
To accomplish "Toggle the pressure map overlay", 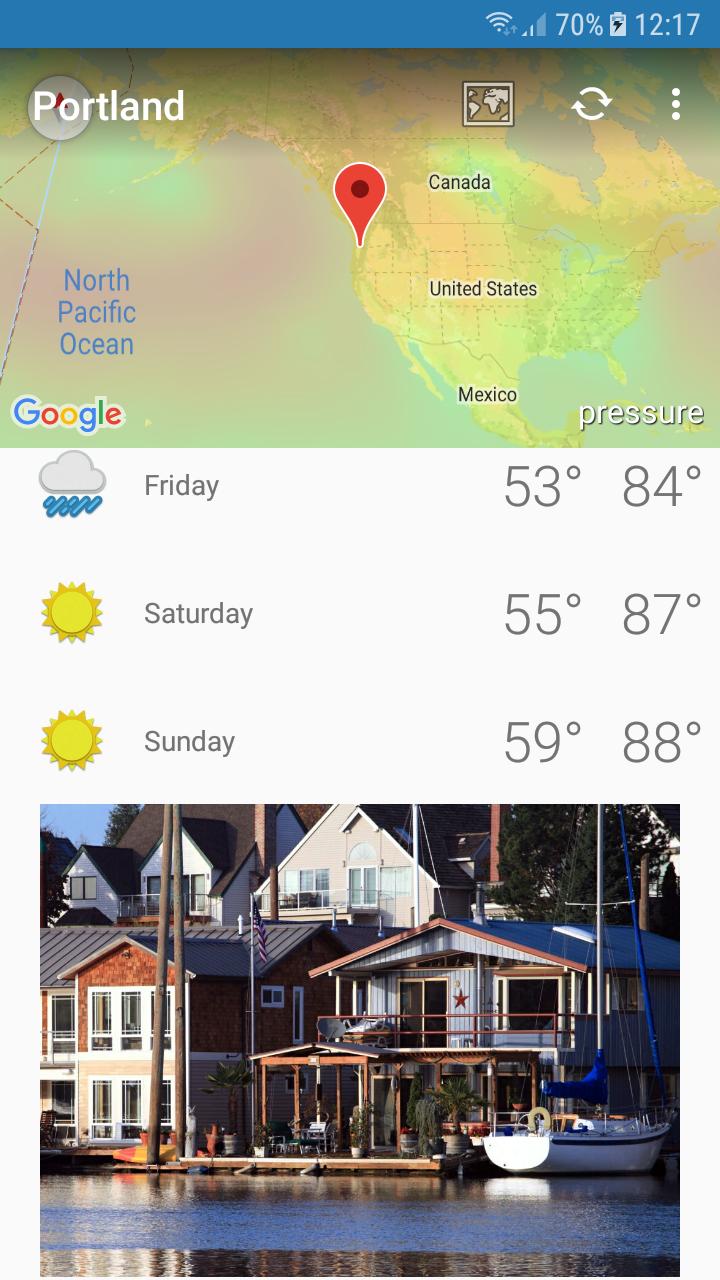I will pos(641,411).
